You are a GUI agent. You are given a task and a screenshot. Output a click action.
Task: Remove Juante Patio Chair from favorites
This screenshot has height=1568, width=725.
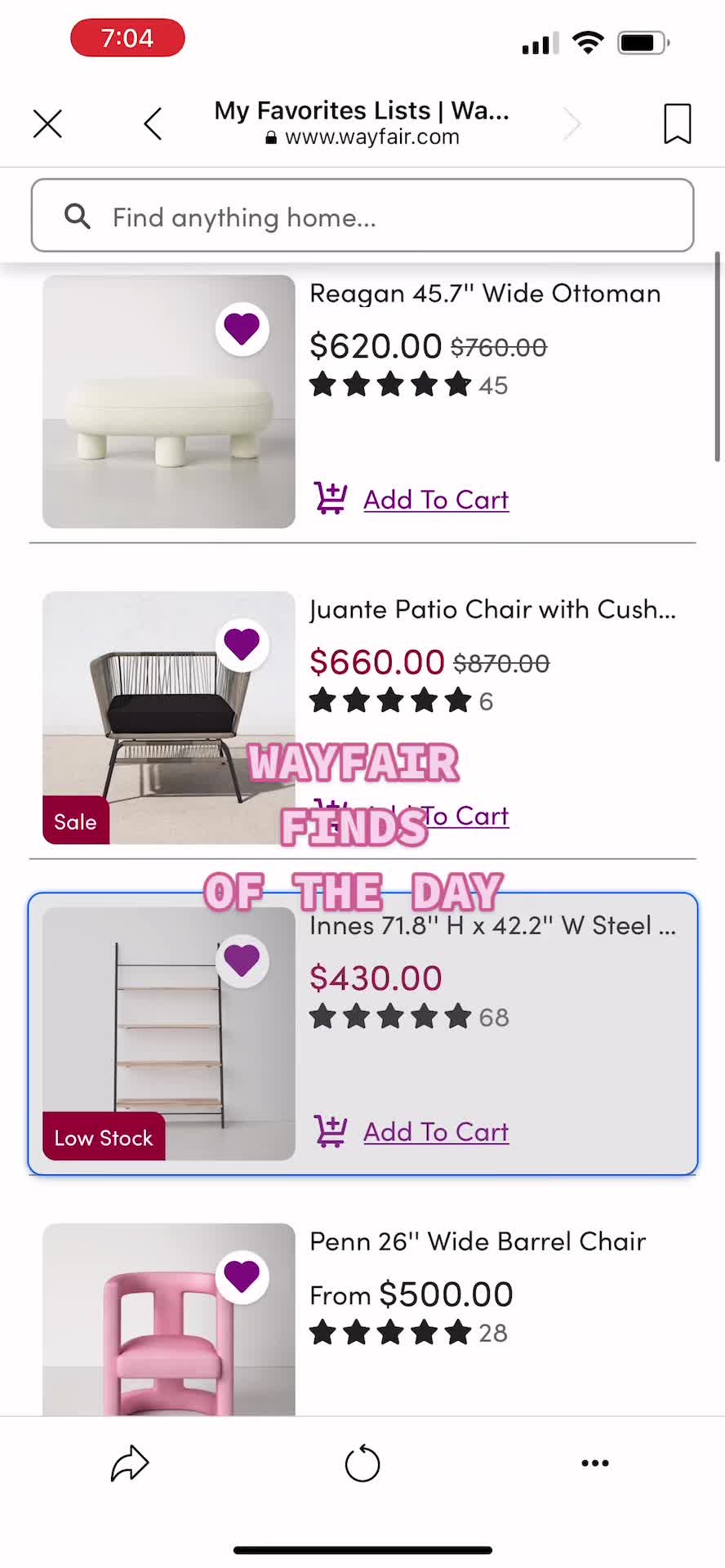(x=242, y=644)
